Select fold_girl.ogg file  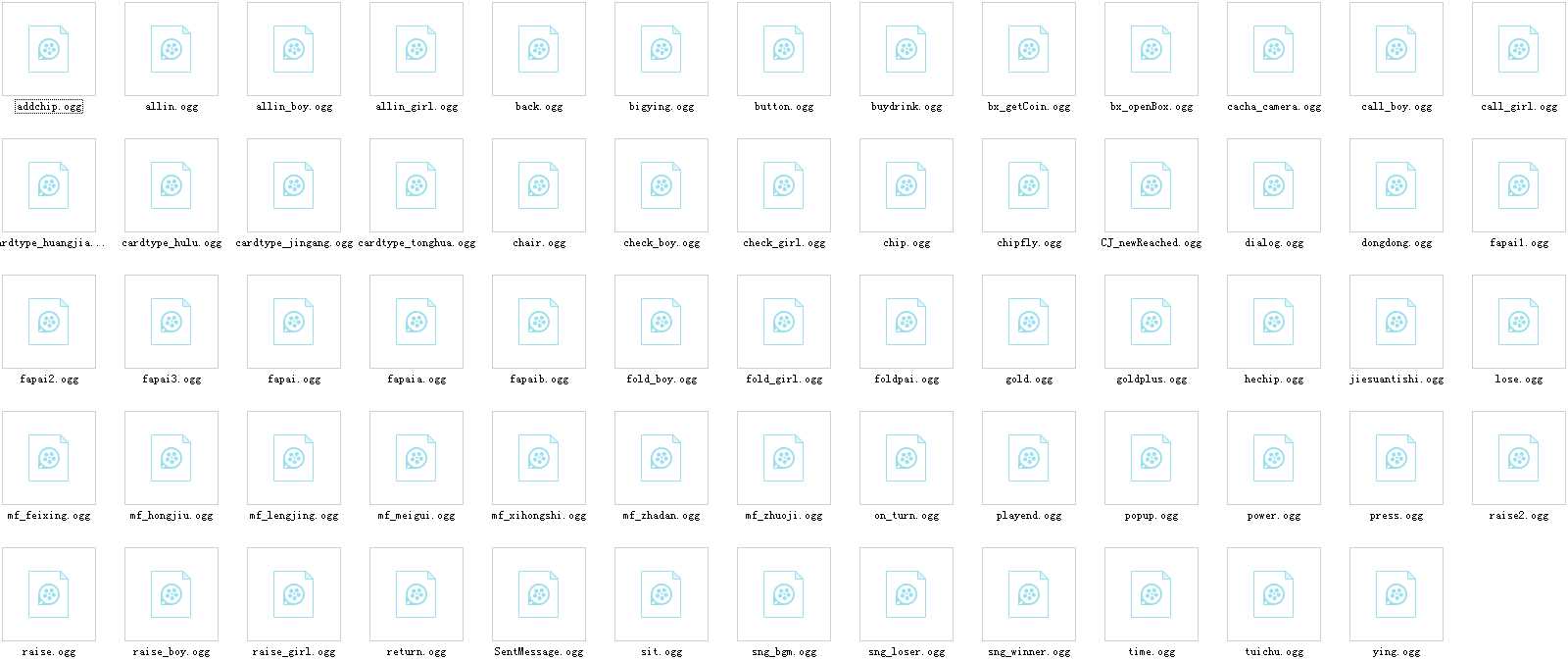pos(784,322)
